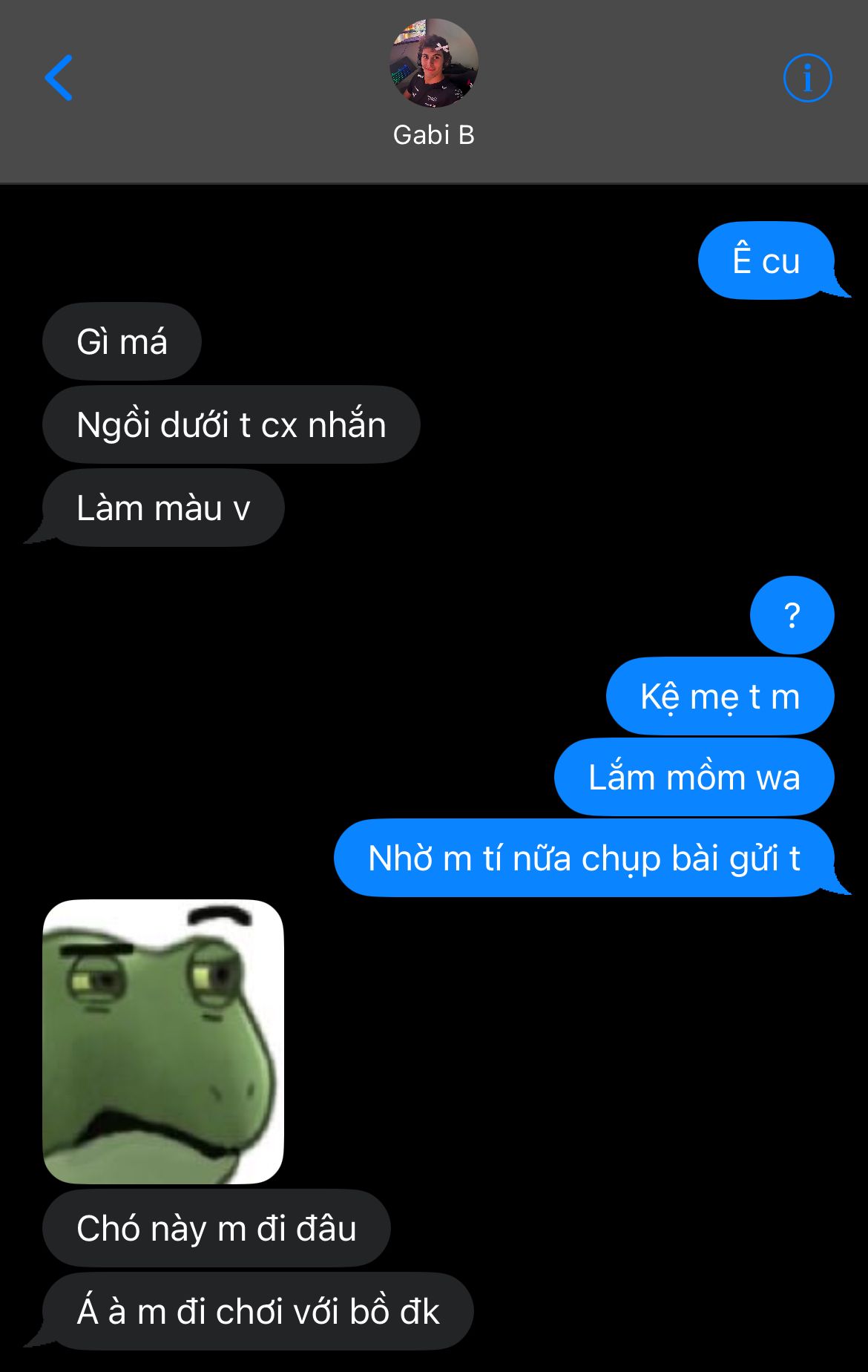The image size is (868, 1372).
Task: View the frog meme image
Action: (163, 1041)
